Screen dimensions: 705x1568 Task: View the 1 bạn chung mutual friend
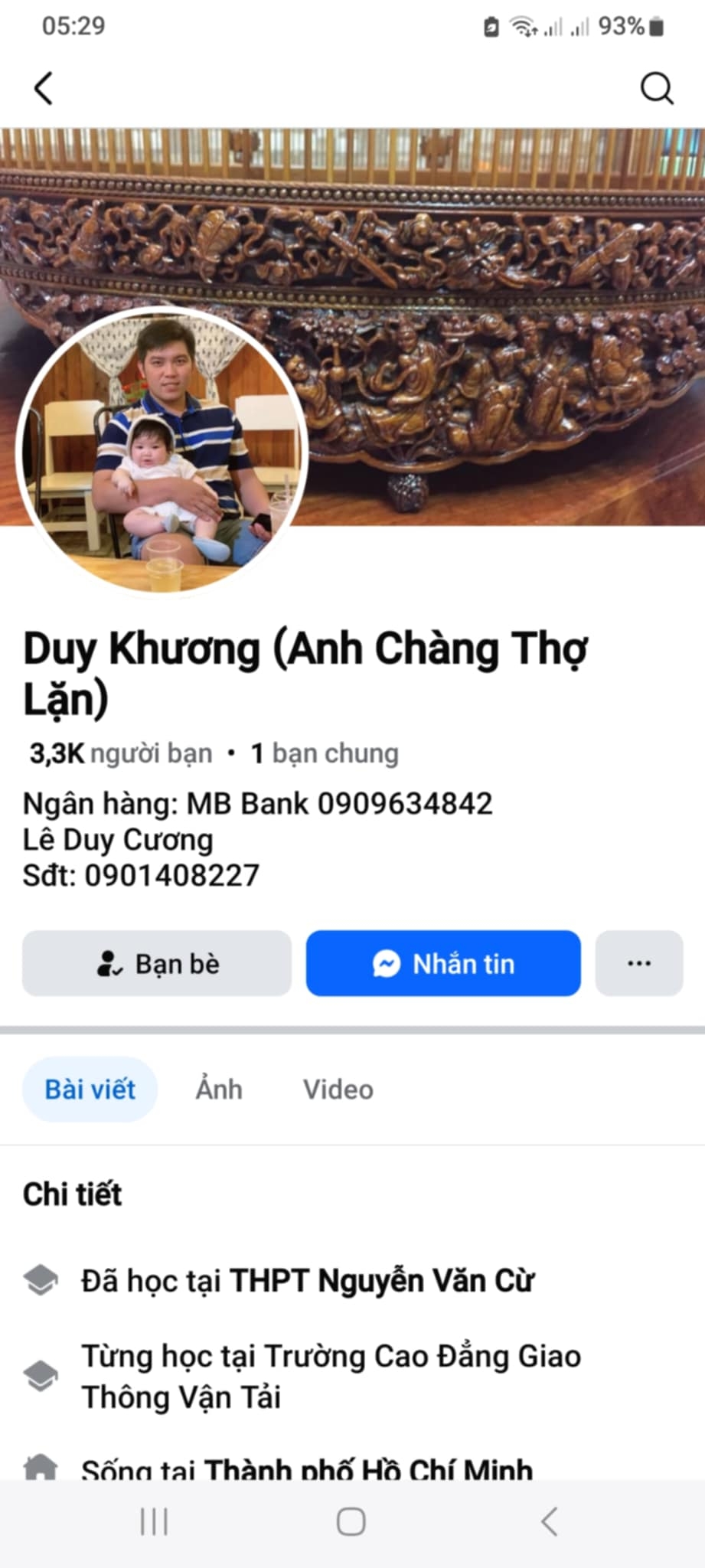point(325,753)
